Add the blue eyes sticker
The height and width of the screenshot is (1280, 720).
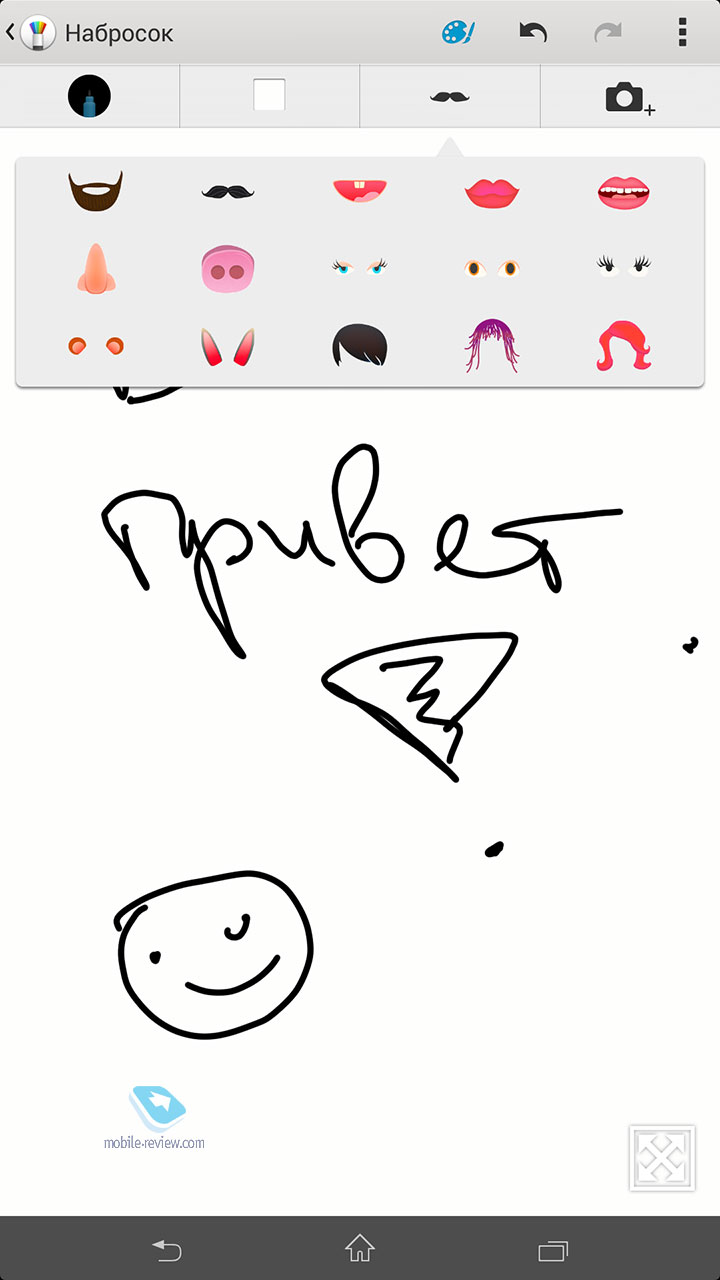pyautogui.click(x=360, y=267)
